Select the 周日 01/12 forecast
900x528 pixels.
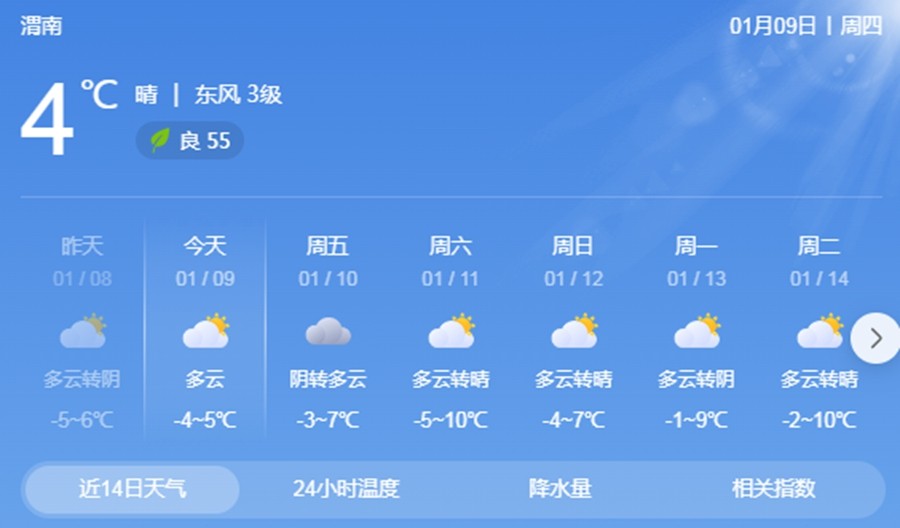point(574,330)
